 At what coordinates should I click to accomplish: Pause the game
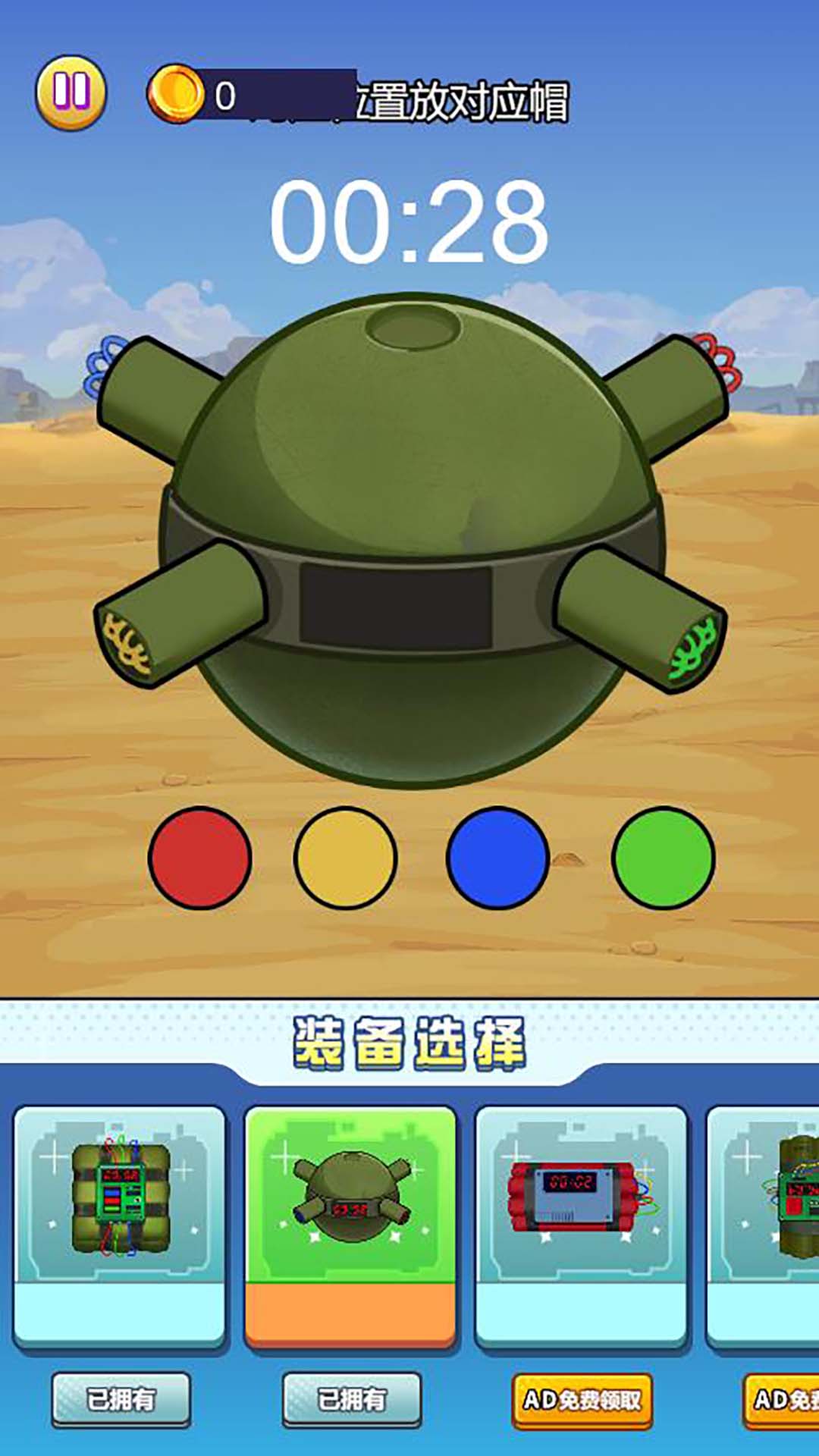(x=71, y=93)
